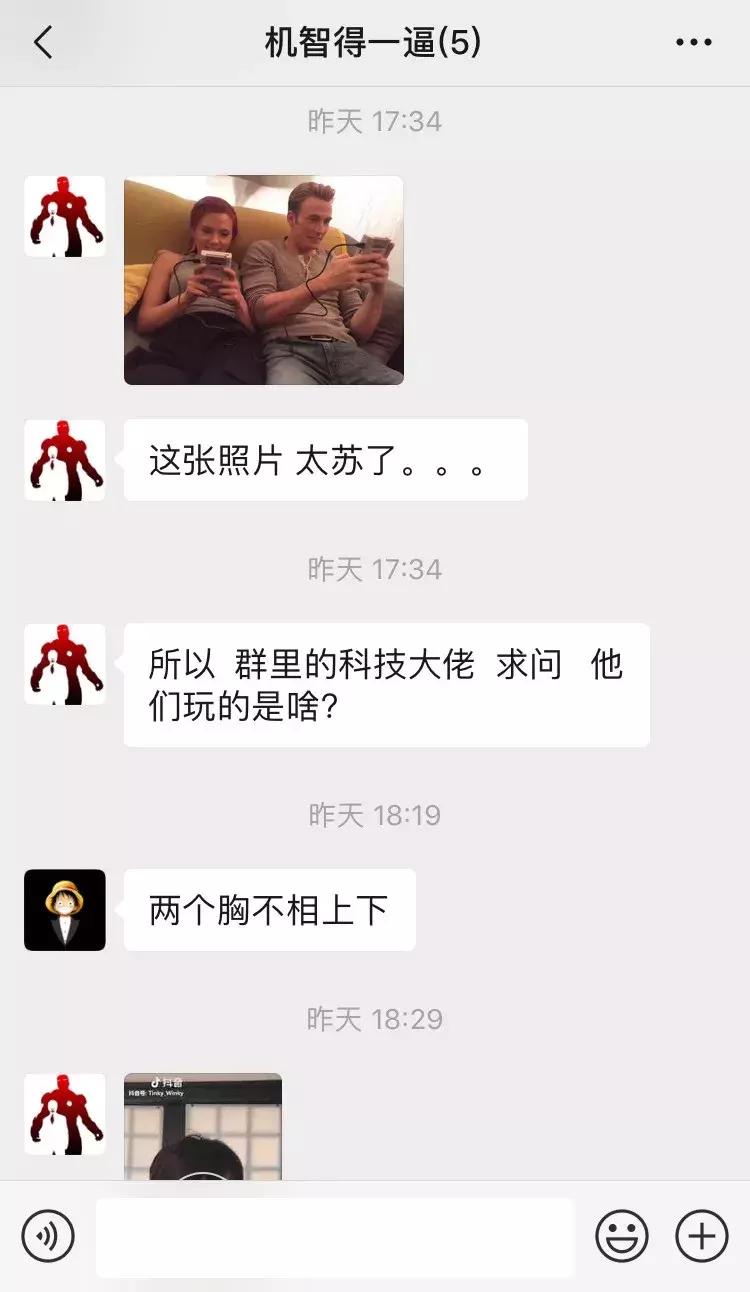
Task: Open the emoji sticker panel
Action: (622, 1237)
